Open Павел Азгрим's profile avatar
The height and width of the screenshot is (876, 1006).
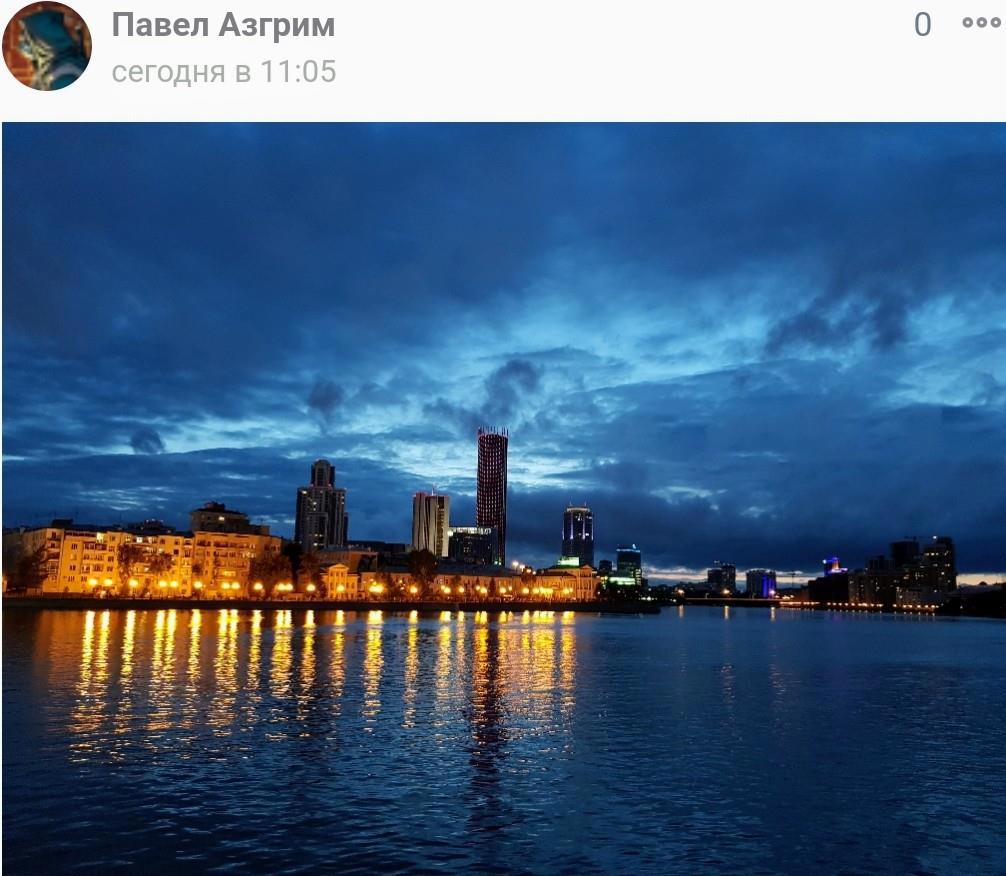[x=46, y=46]
